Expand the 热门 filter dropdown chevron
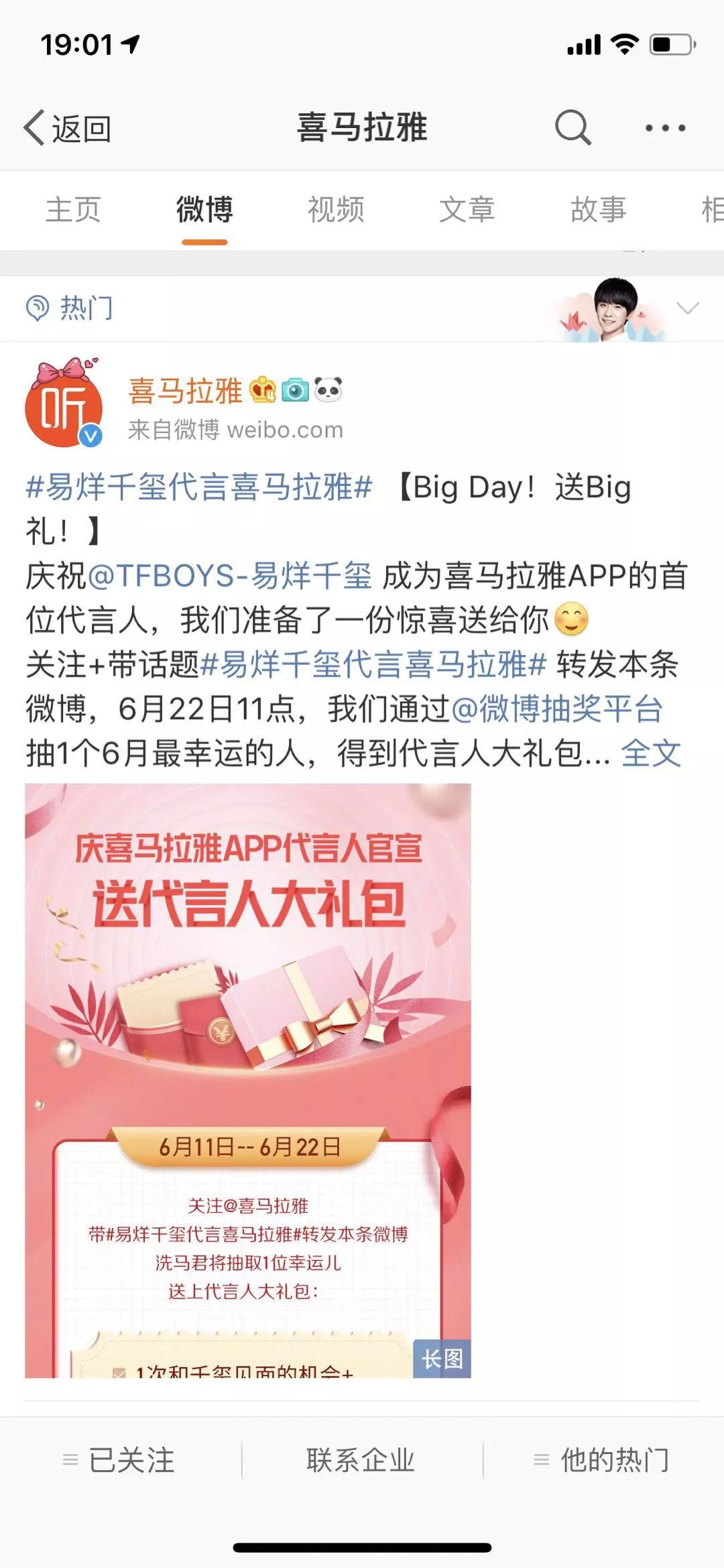Image resolution: width=724 pixels, height=1568 pixels. [688, 308]
